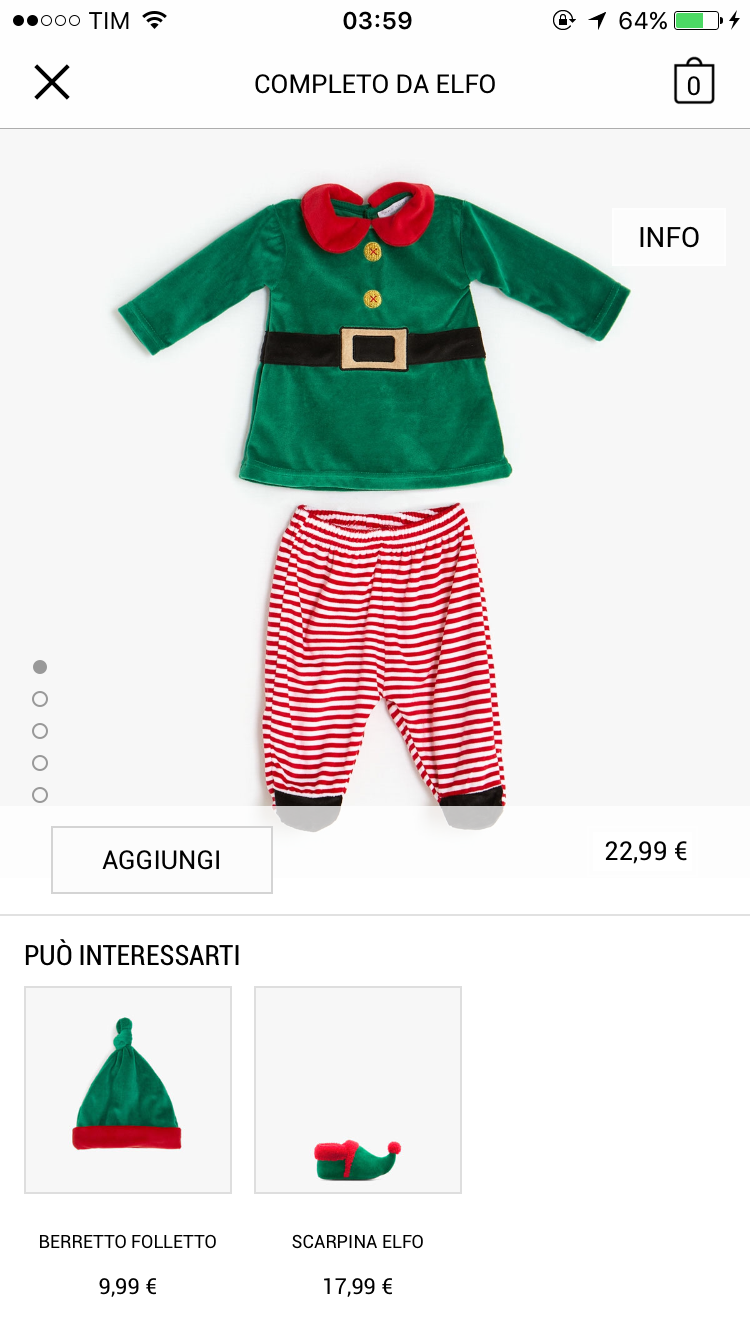The height and width of the screenshot is (1334, 750).
Task: Jump to the last product photo dot
Action: 40,795
